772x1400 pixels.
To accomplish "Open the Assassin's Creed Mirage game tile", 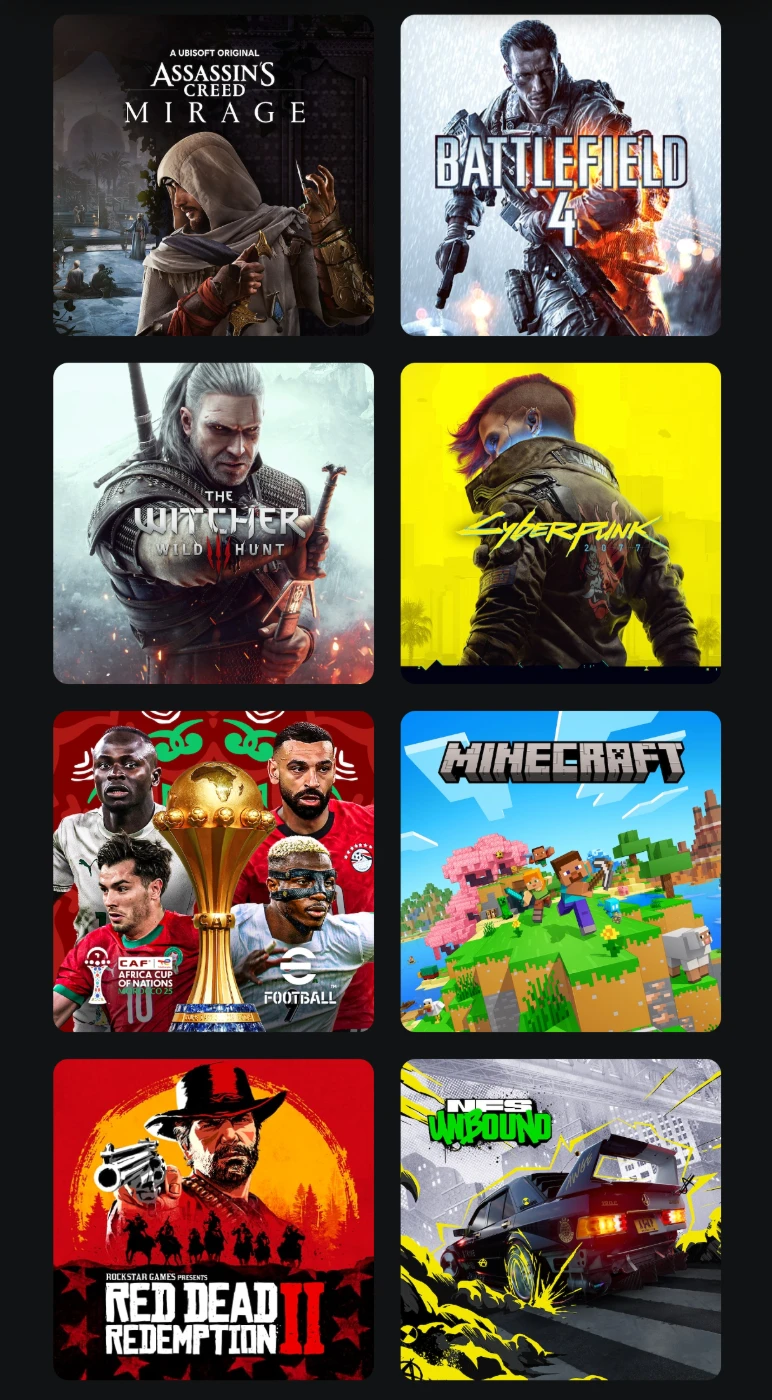I will [x=213, y=175].
